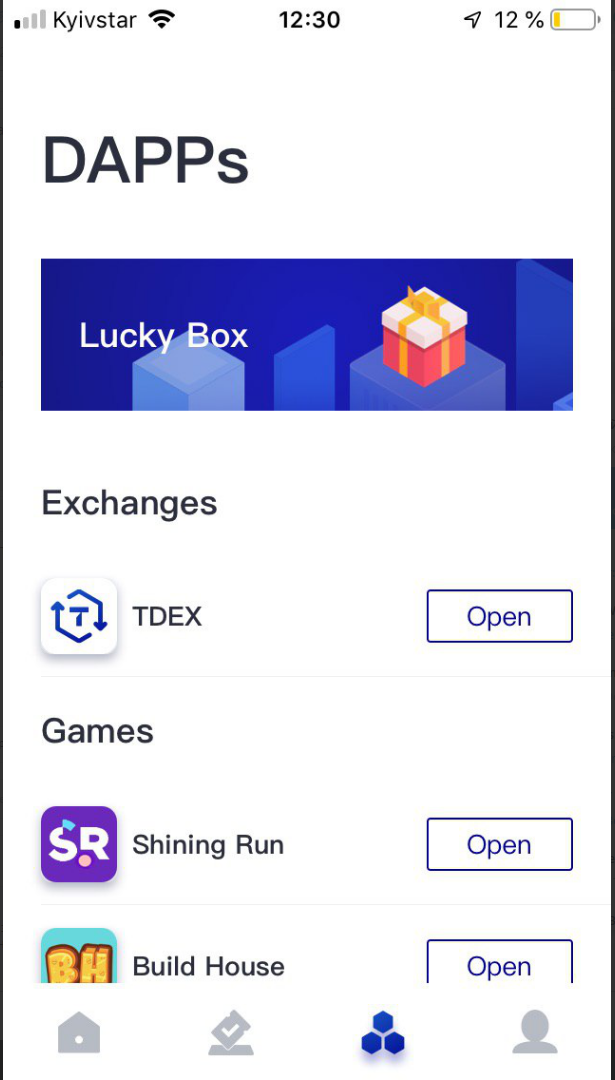
Task: Select the DAPPs hexagons tab
Action: [x=383, y=1032]
